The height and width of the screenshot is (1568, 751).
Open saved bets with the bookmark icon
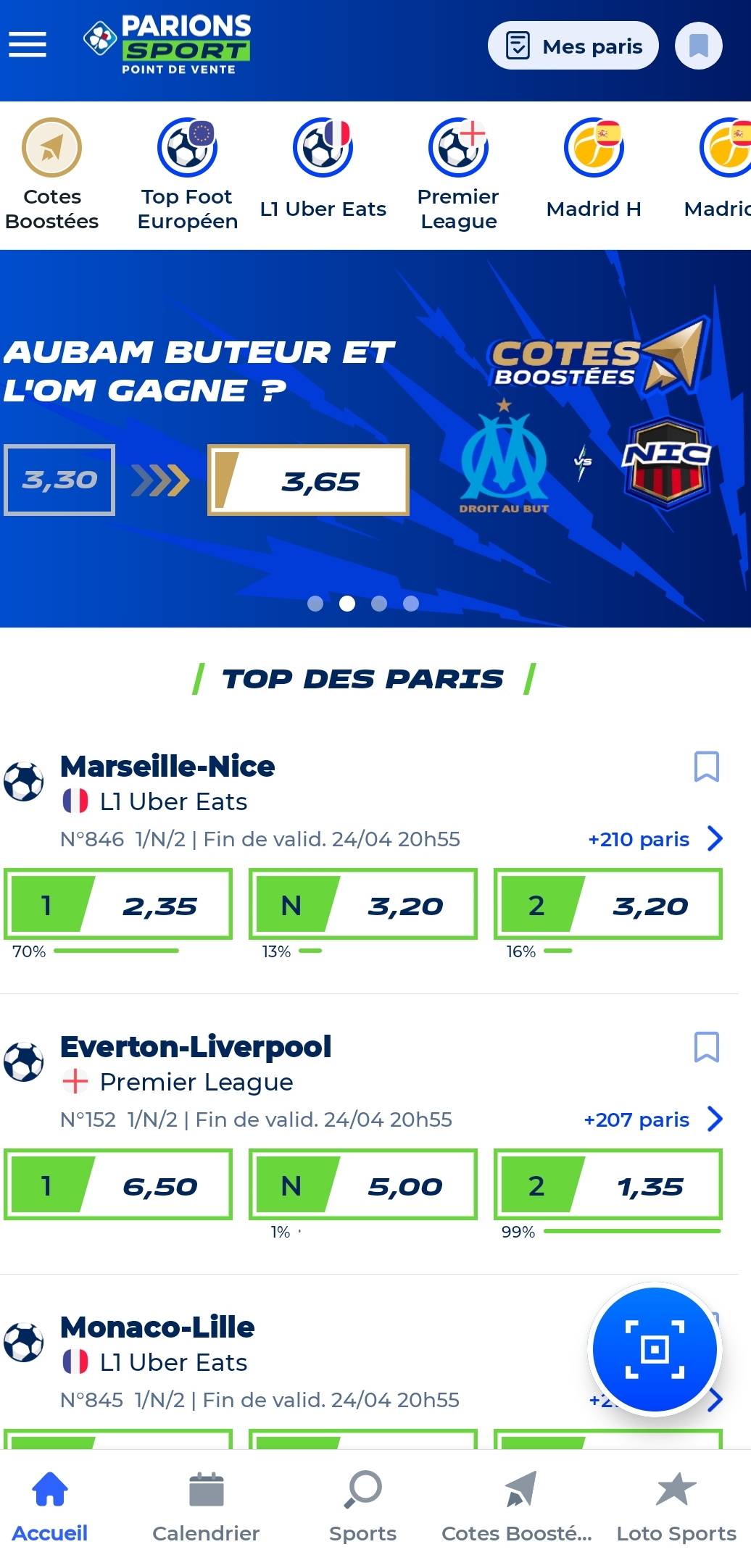coord(698,45)
